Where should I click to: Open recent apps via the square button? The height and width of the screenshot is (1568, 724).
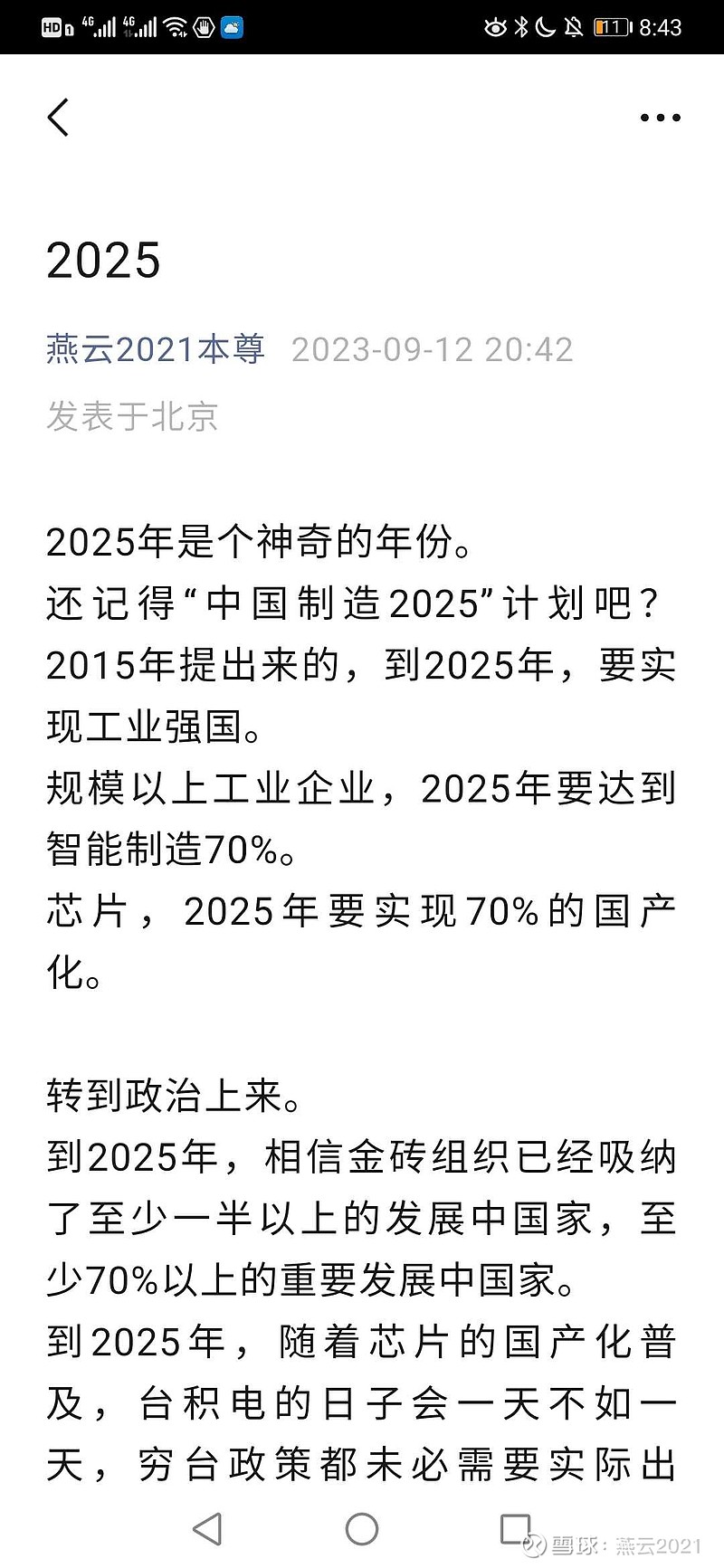[515, 1528]
